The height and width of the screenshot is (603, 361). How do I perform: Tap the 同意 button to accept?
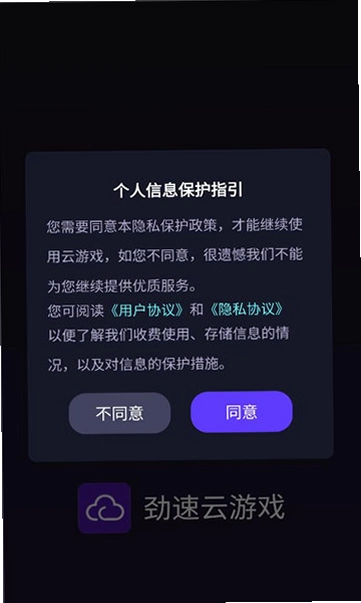[241, 411]
